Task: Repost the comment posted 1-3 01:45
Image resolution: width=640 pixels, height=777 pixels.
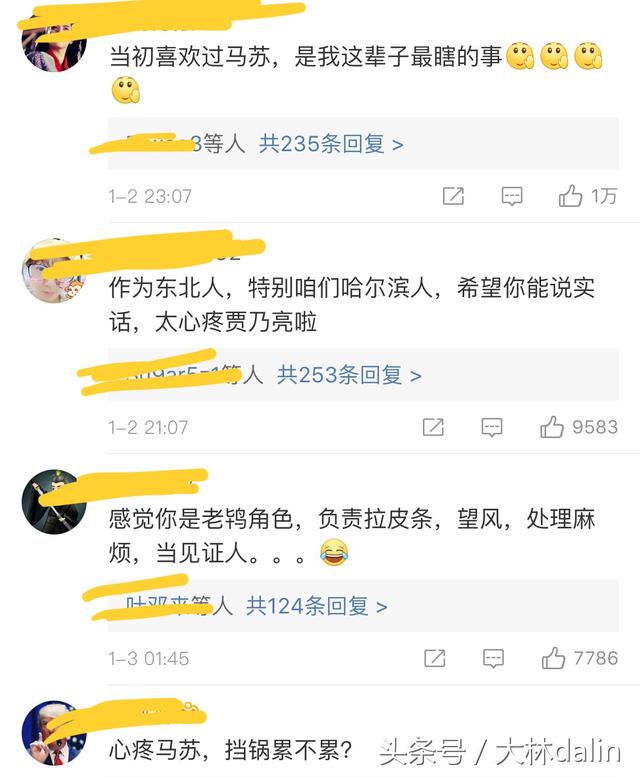Action: tap(434, 658)
